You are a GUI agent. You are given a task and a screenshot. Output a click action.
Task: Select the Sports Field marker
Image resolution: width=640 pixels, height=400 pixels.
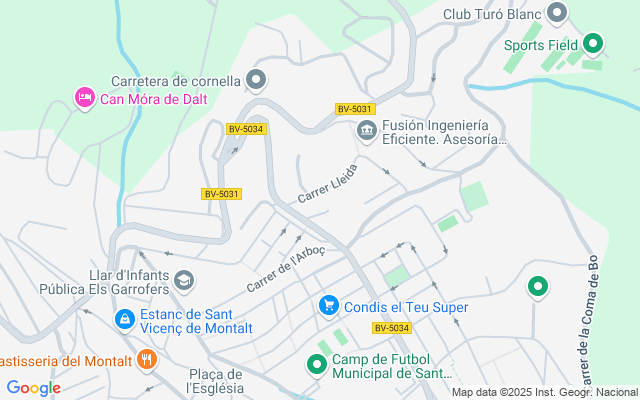(x=593, y=44)
